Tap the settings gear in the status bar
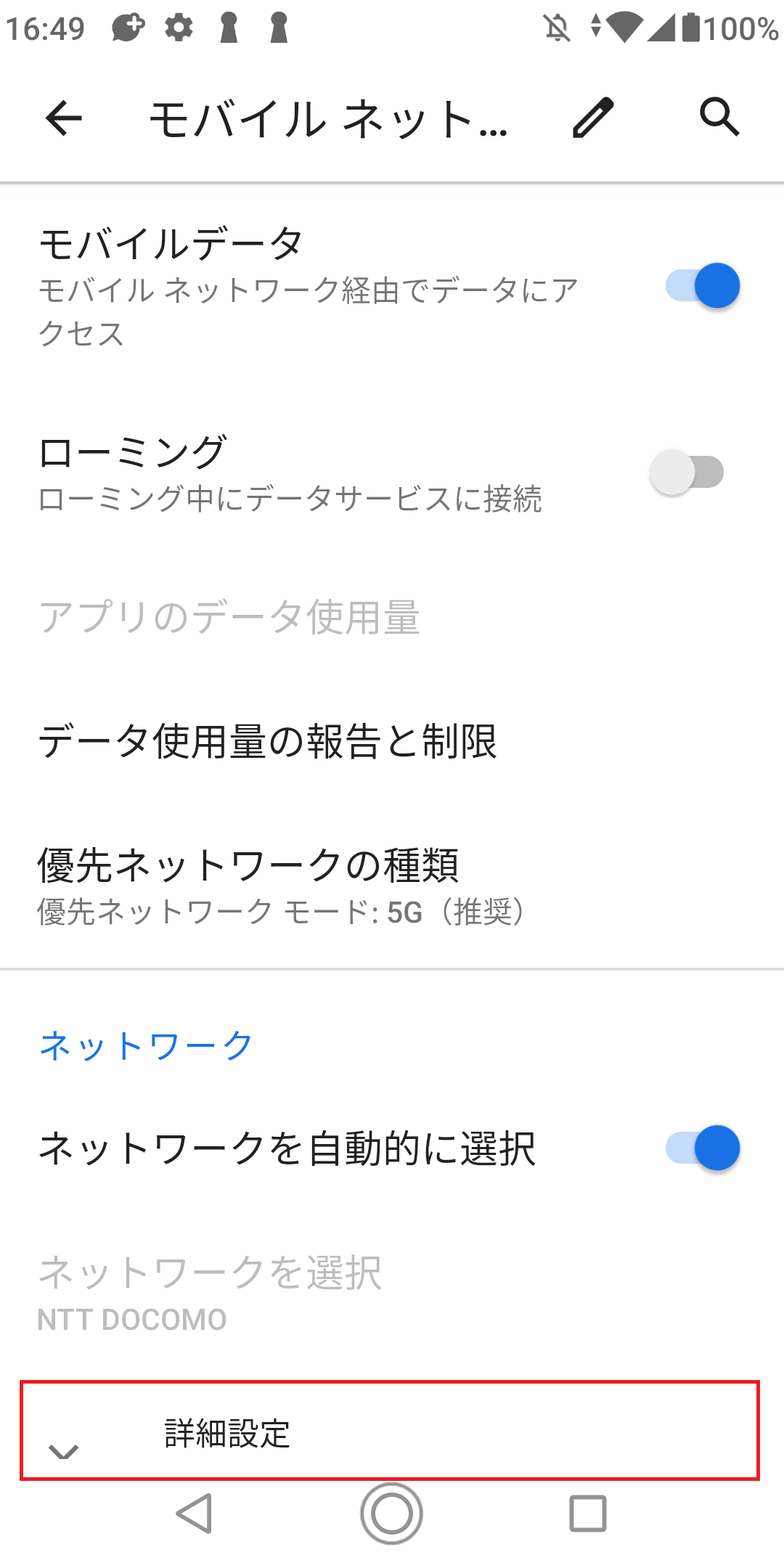 [x=178, y=28]
